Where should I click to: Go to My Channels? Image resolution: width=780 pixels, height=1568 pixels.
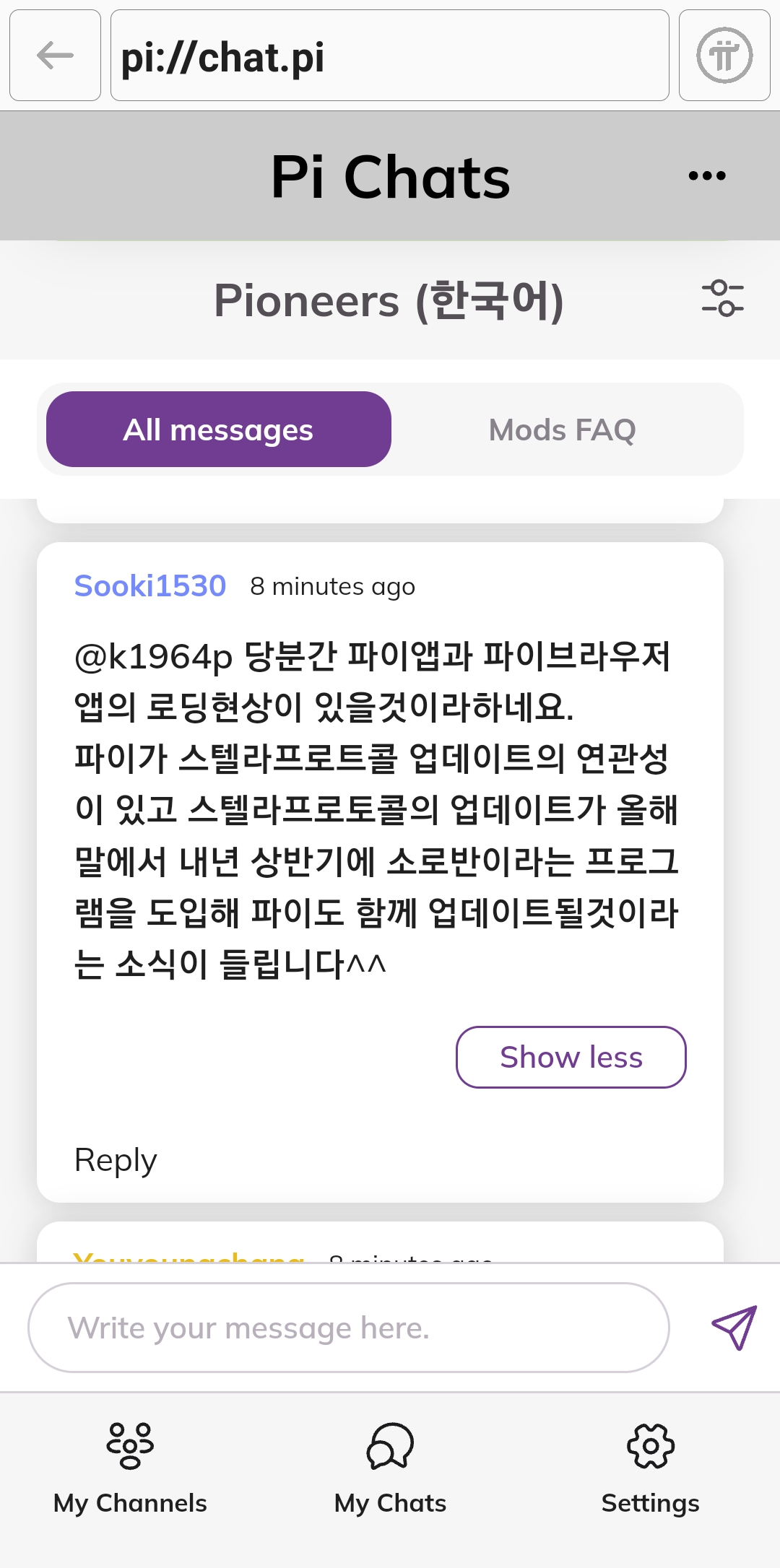click(130, 1465)
